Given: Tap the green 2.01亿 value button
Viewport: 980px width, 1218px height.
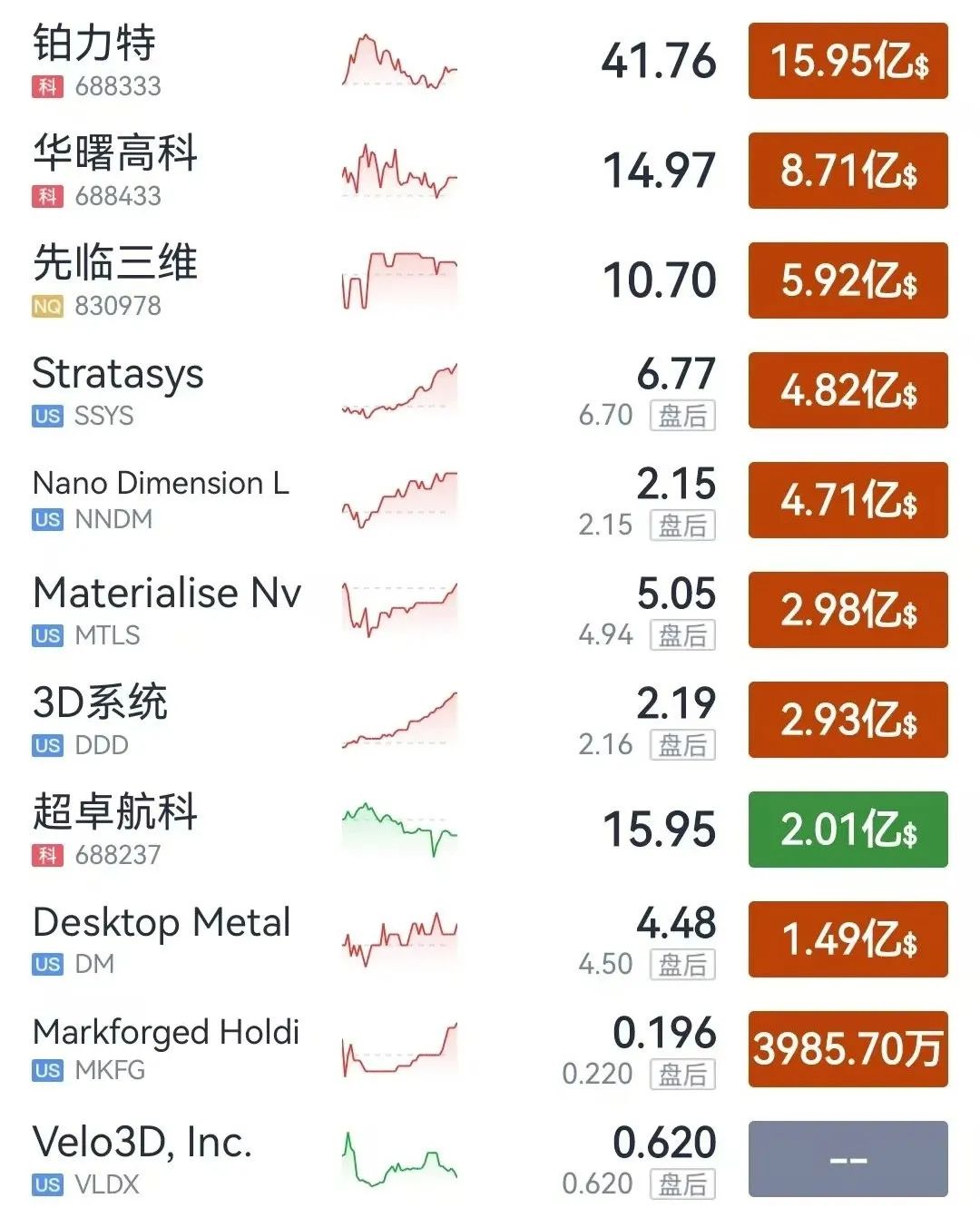Looking at the screenshot, I should click(848, 830).
